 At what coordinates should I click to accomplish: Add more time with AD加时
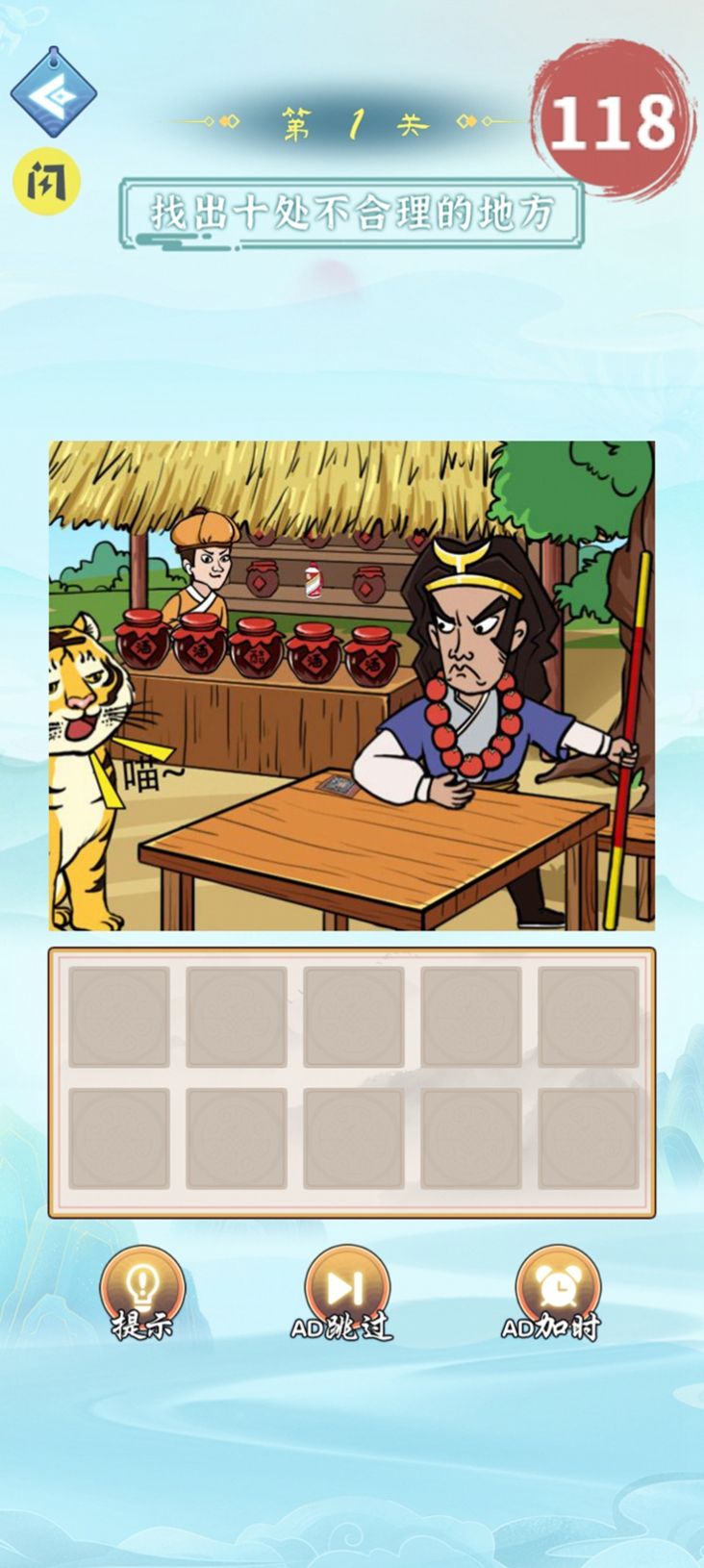click(x=553, y=1292)
